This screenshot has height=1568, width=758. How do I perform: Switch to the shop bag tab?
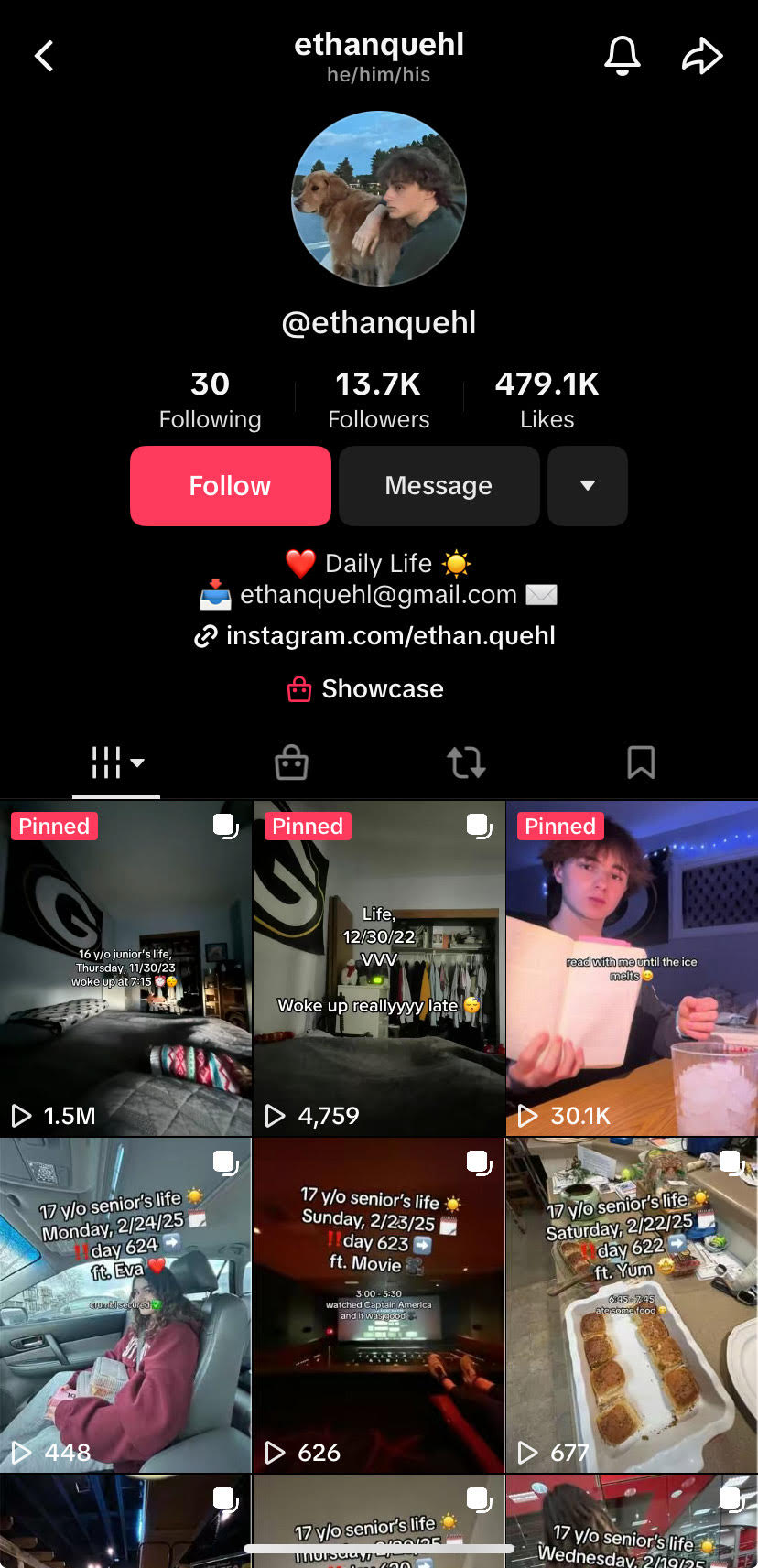(x=291, y=762)
